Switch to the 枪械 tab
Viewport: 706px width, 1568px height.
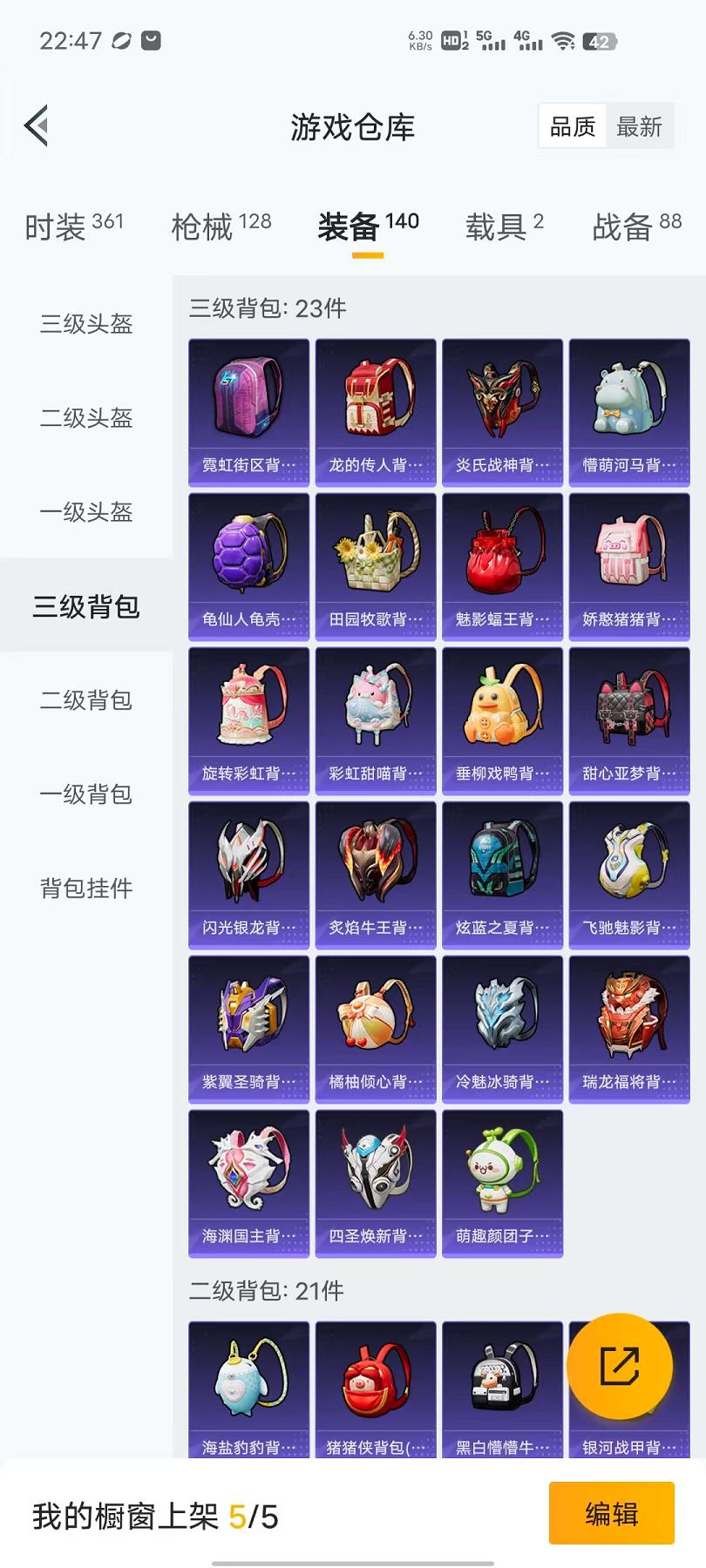coord(221,226)
